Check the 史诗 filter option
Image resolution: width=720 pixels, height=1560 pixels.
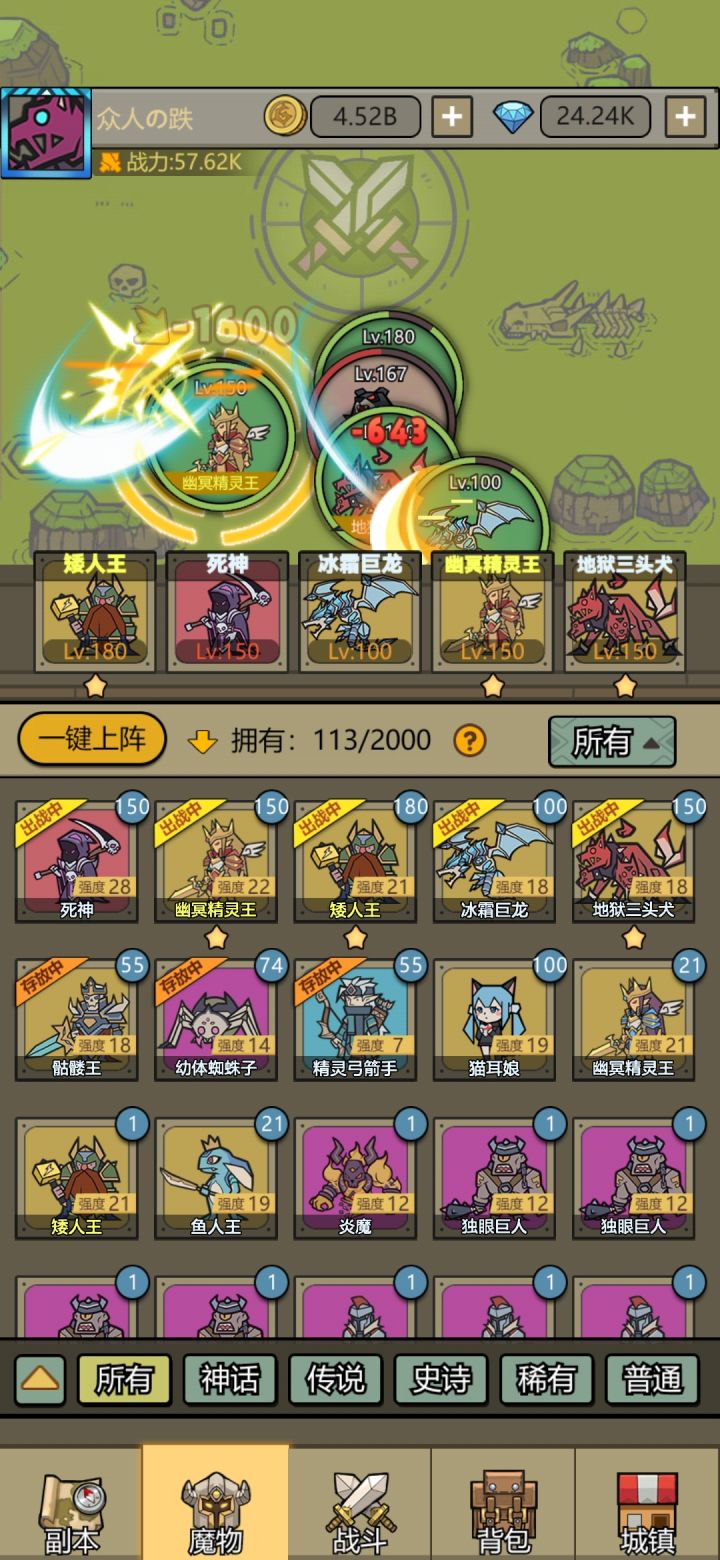click(441, 1379)
